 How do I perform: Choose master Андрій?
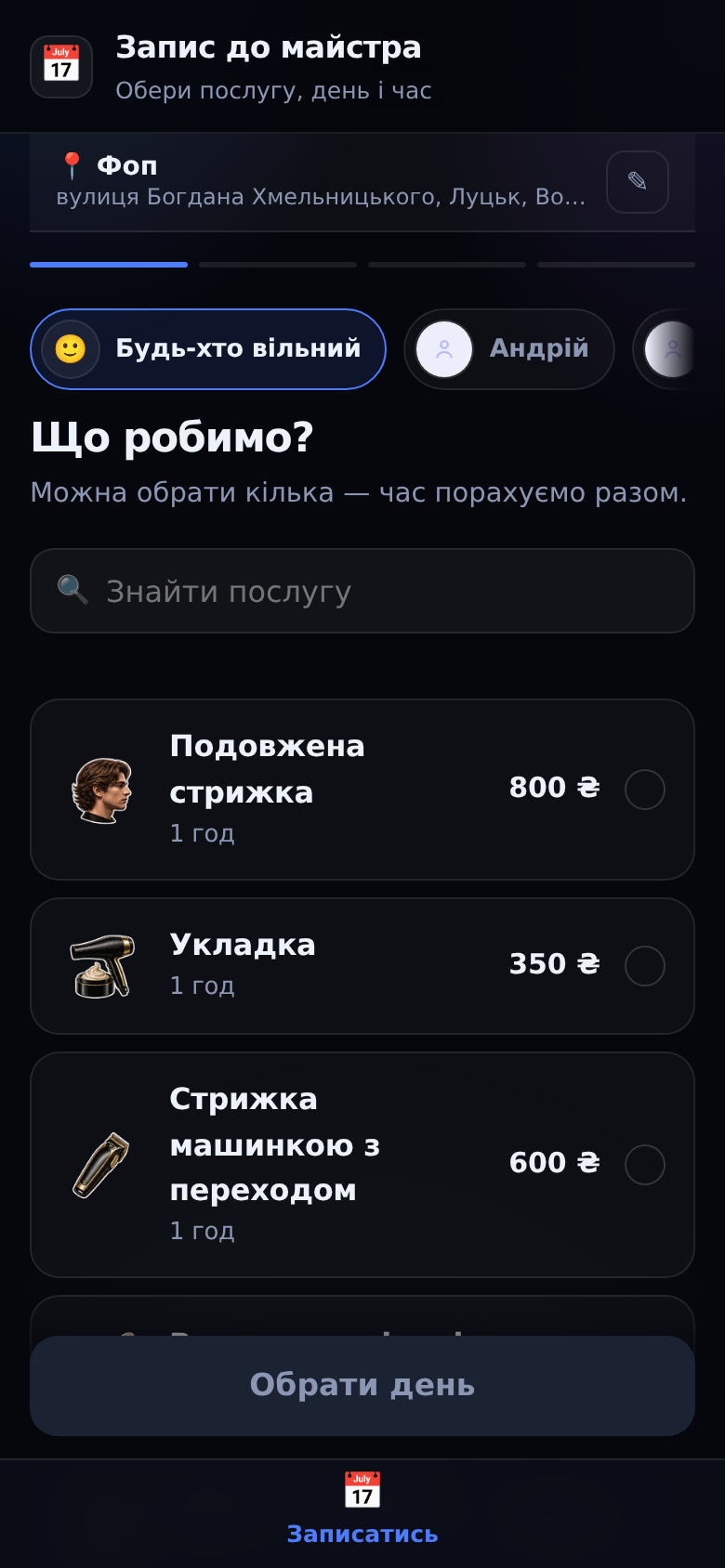point(509,349)
